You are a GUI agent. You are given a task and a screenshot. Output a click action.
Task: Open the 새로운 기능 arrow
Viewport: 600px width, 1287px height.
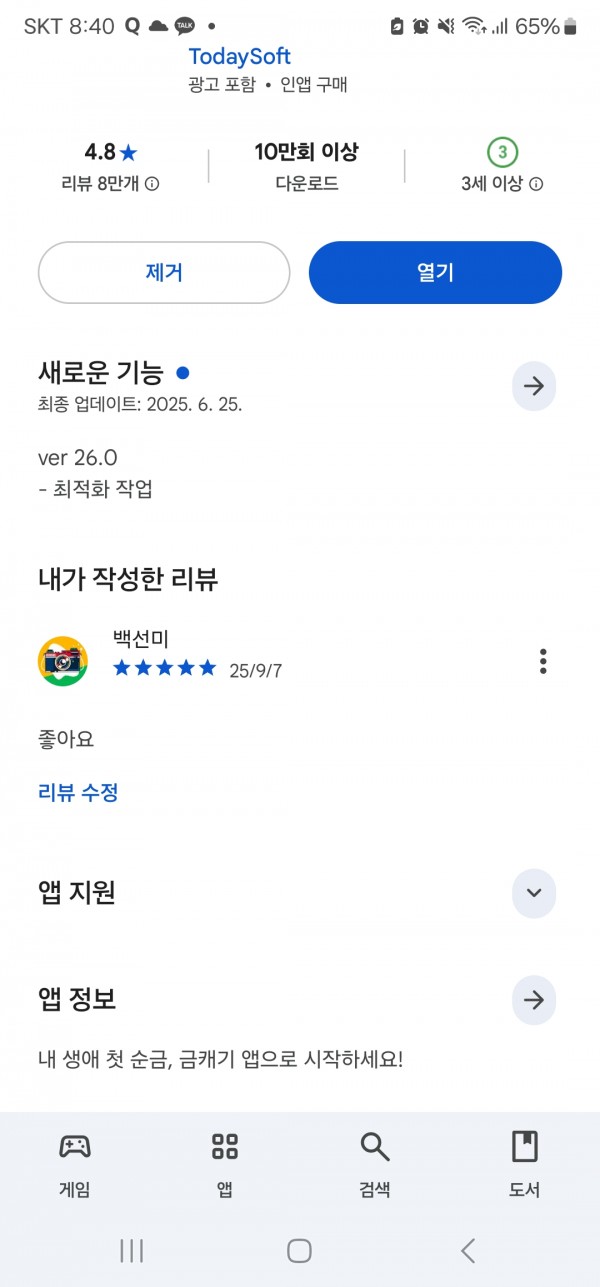pos(534,386)
